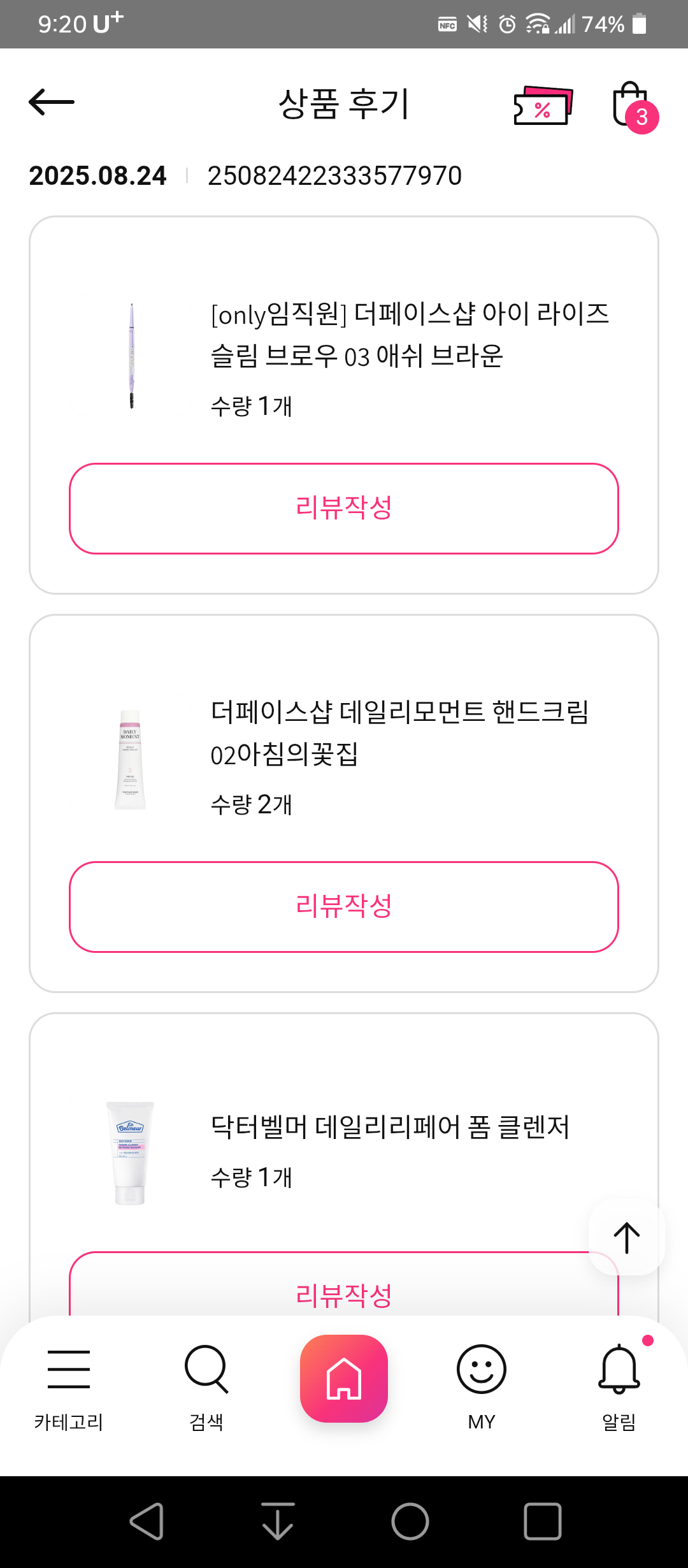Open the 아이 라이즈 슬림 브로우 product
The image size is (688, 1568).
pos(410,335)
